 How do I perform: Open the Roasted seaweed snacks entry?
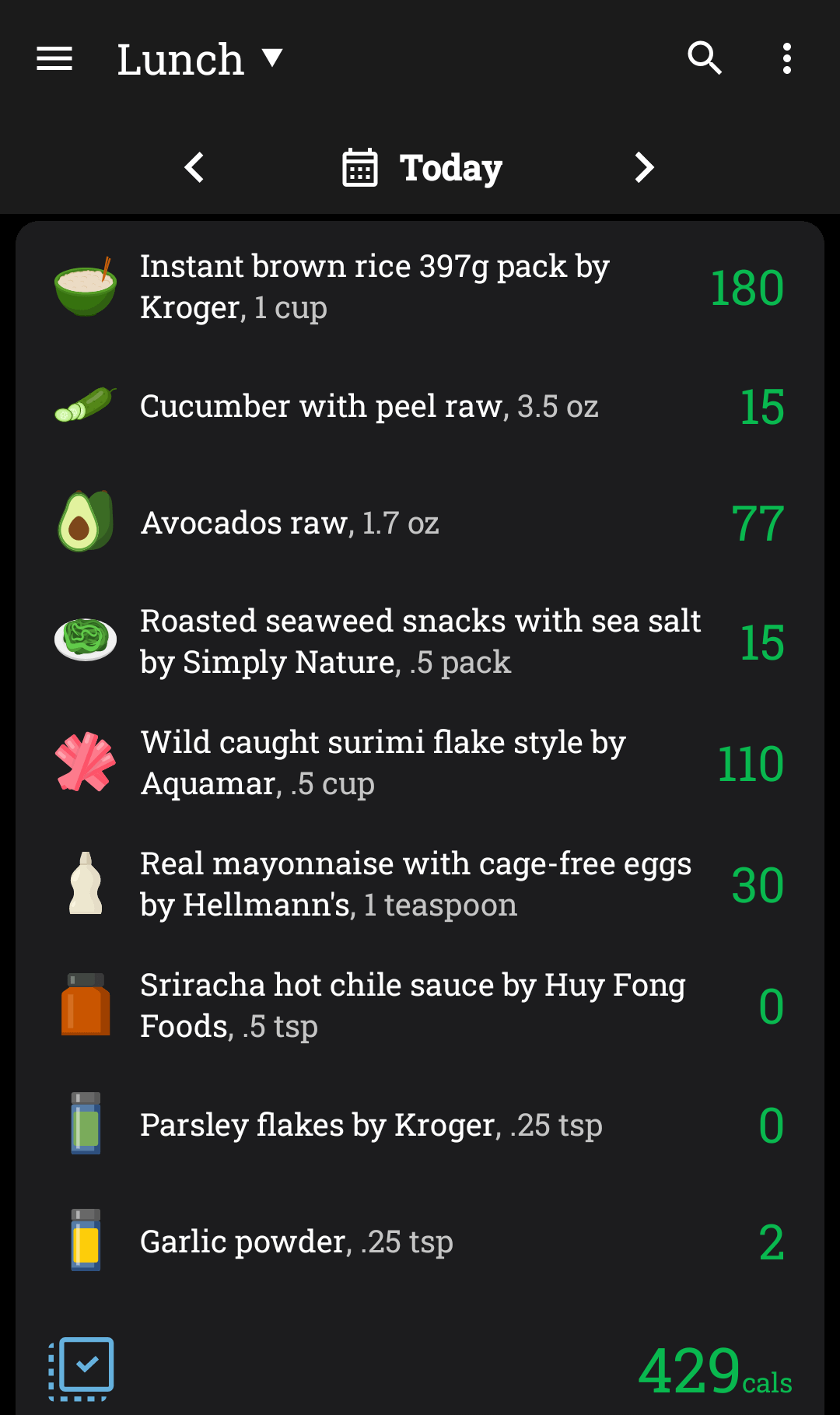click(420, 642)
